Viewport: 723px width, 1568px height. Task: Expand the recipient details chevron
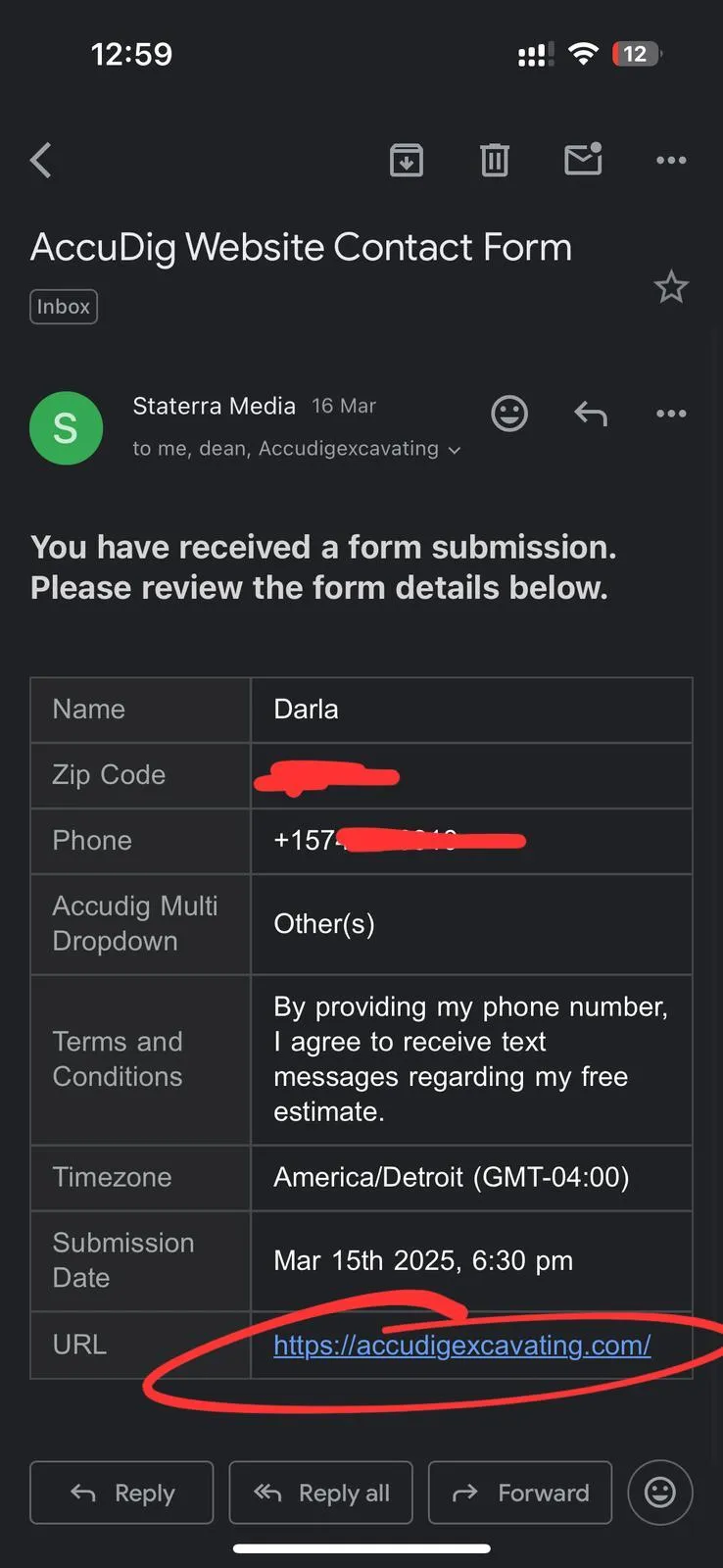coord(454,450)
